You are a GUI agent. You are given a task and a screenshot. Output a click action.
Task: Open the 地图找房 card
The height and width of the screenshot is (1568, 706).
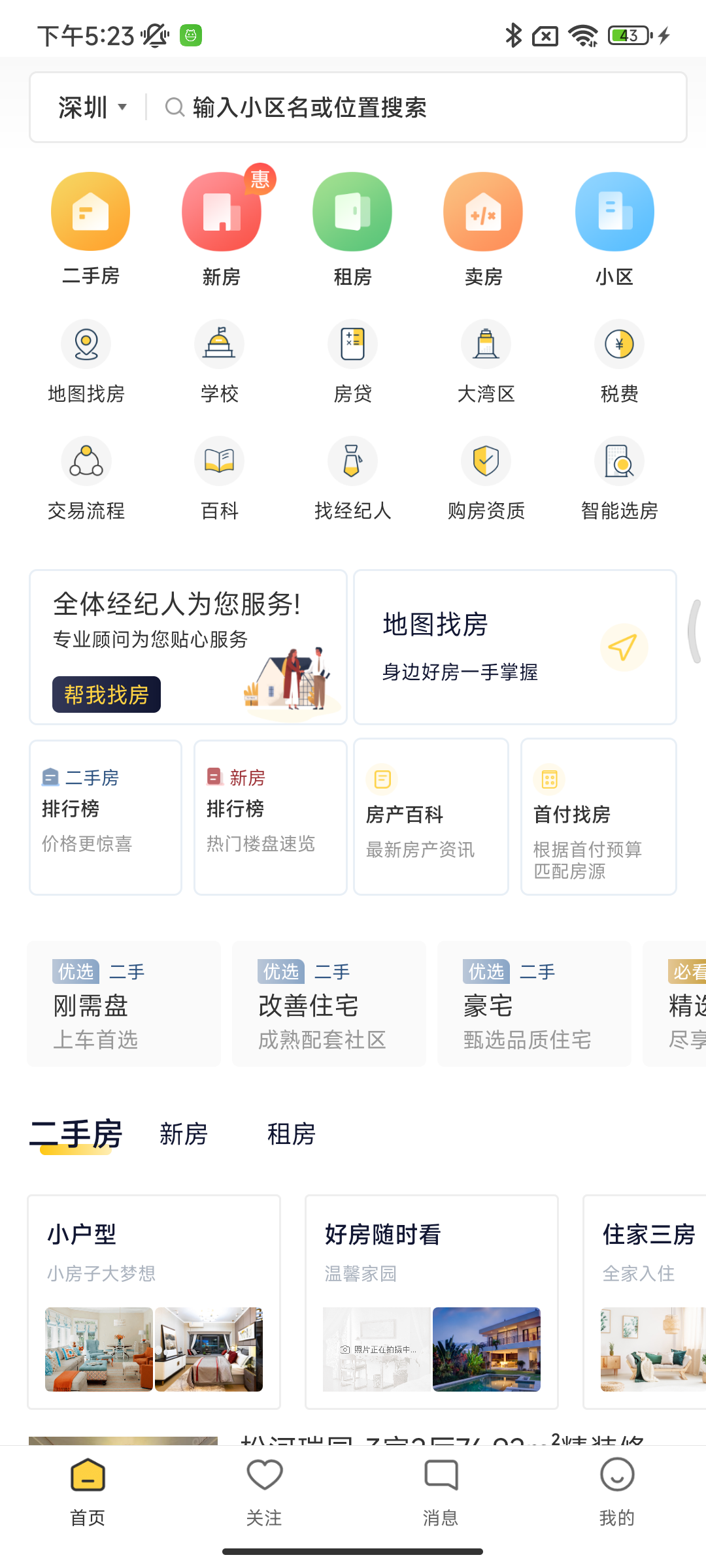514,647
